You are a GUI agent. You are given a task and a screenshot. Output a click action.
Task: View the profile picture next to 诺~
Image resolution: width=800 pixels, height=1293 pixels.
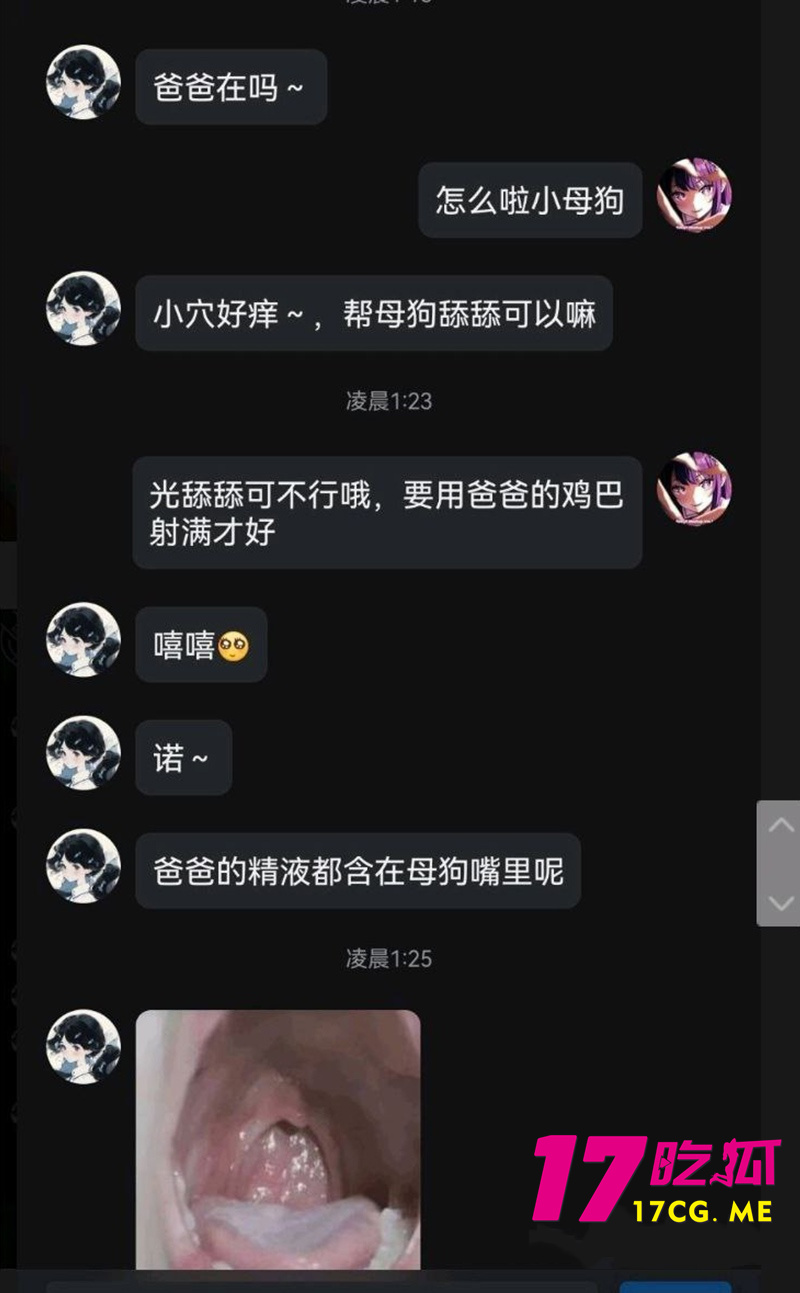coord(84,753)
